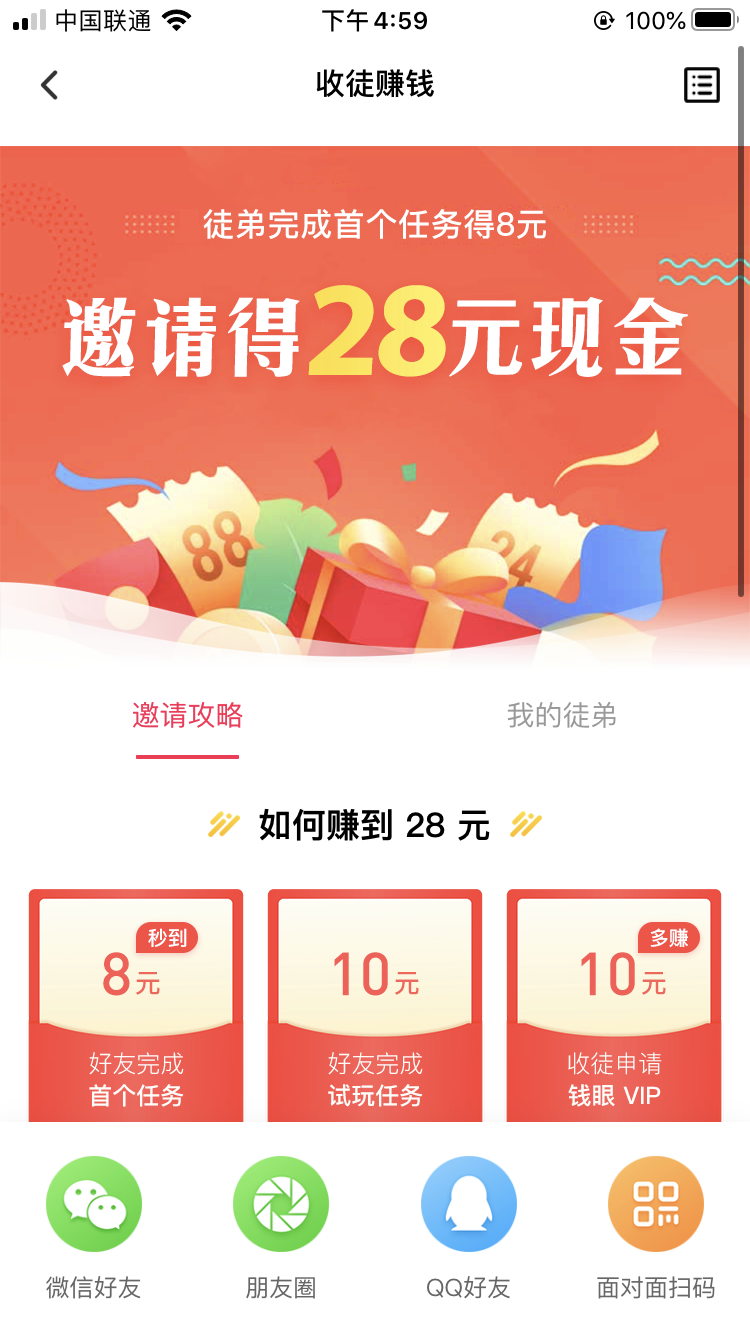
Task: Switch to the 我的徒弟 tab
Action: tap(561, 716)
